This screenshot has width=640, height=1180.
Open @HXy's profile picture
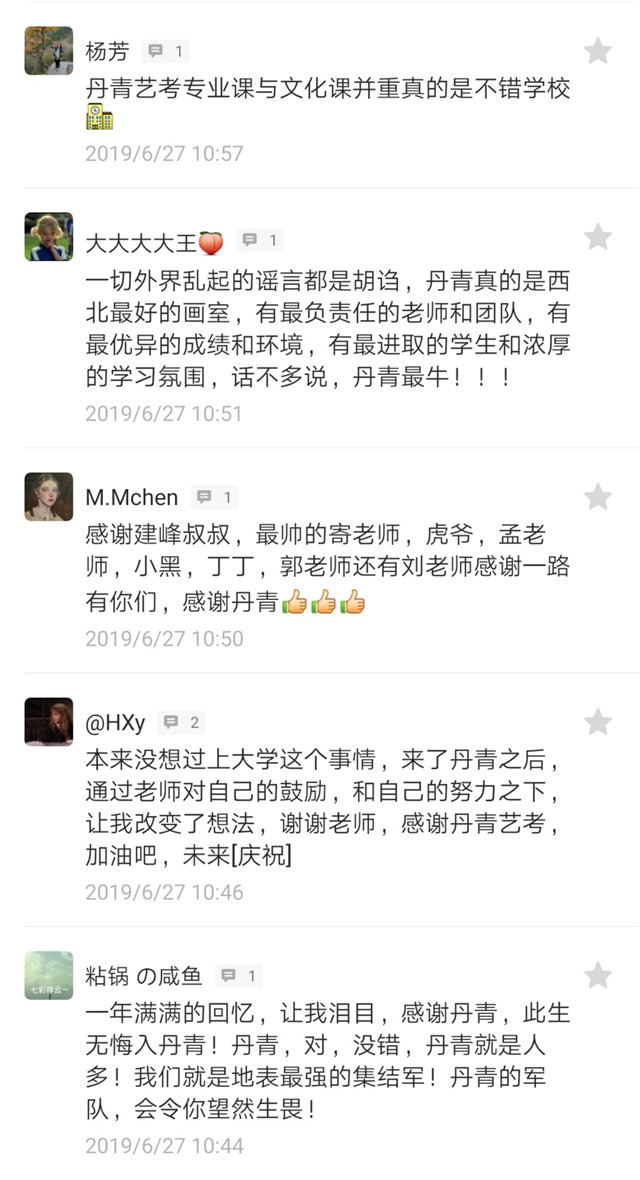(49, 722)
